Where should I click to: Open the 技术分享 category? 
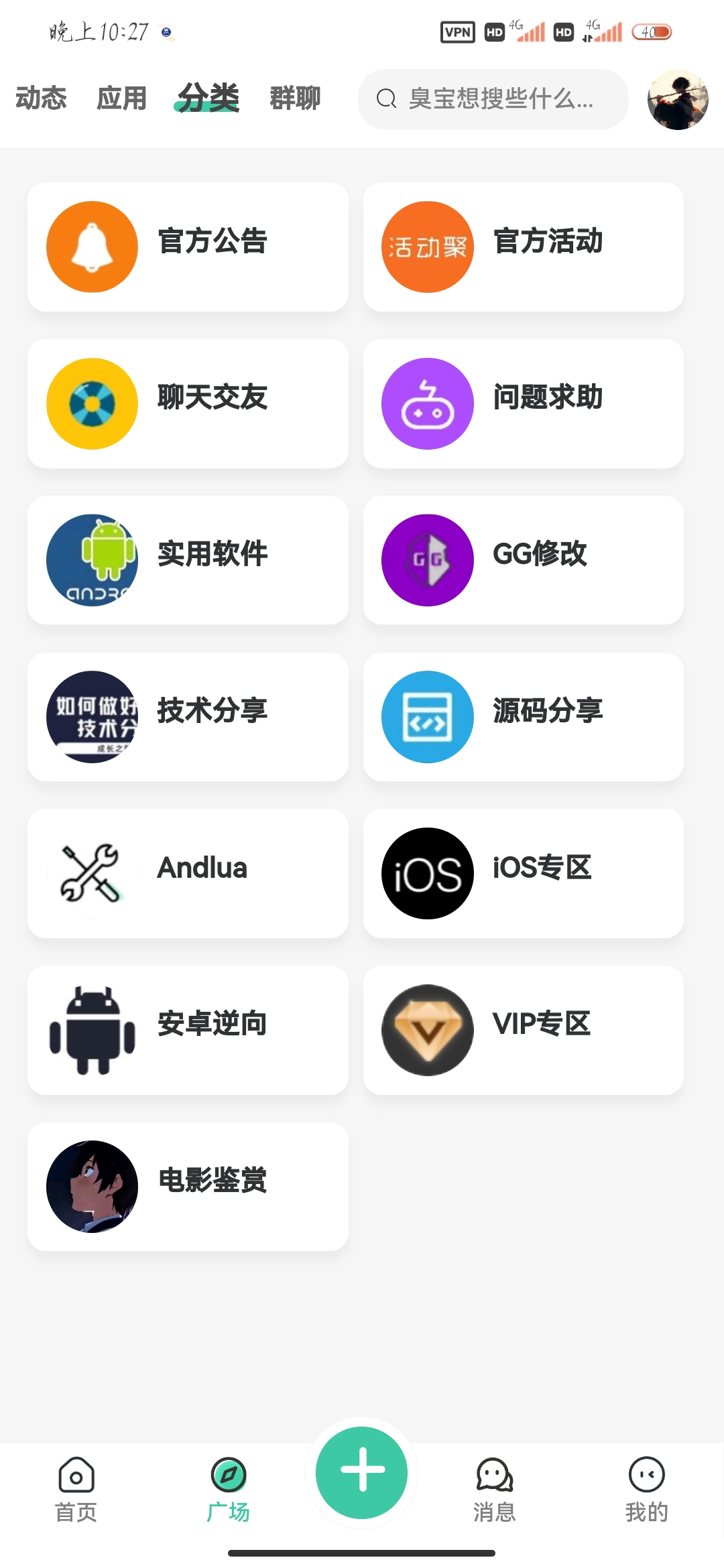(188, 717)
